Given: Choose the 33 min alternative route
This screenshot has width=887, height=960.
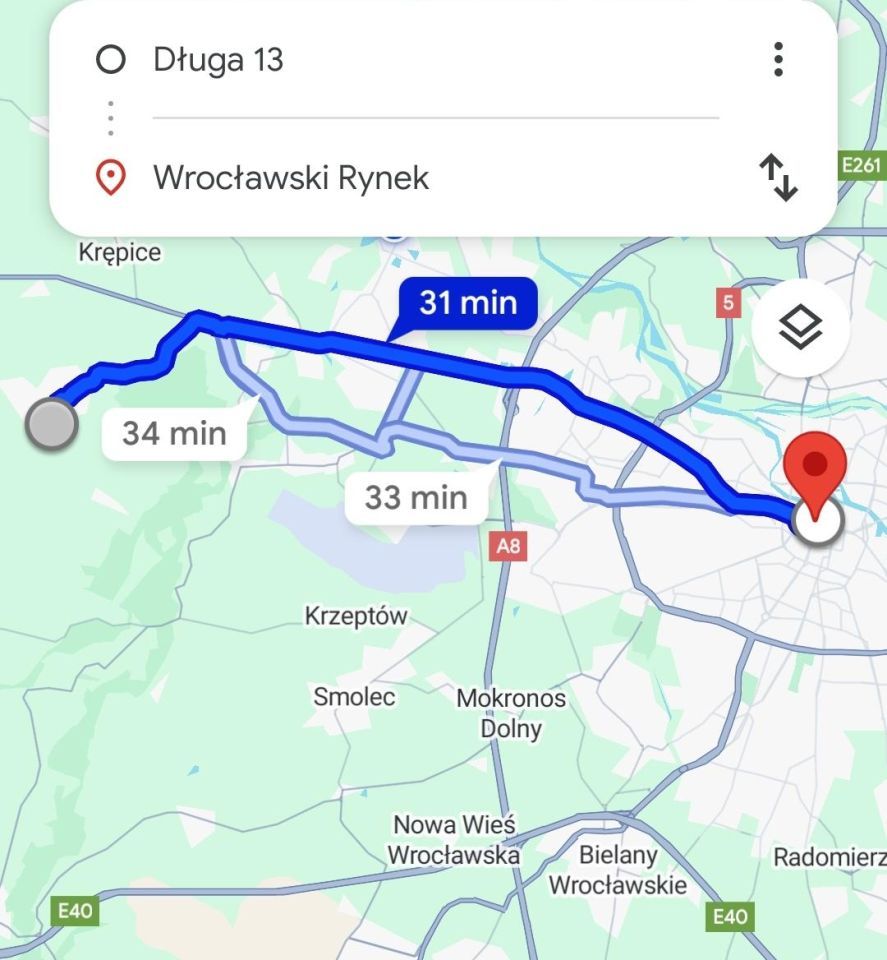Looking at the screenshot, I should click(x=414, y=497).
